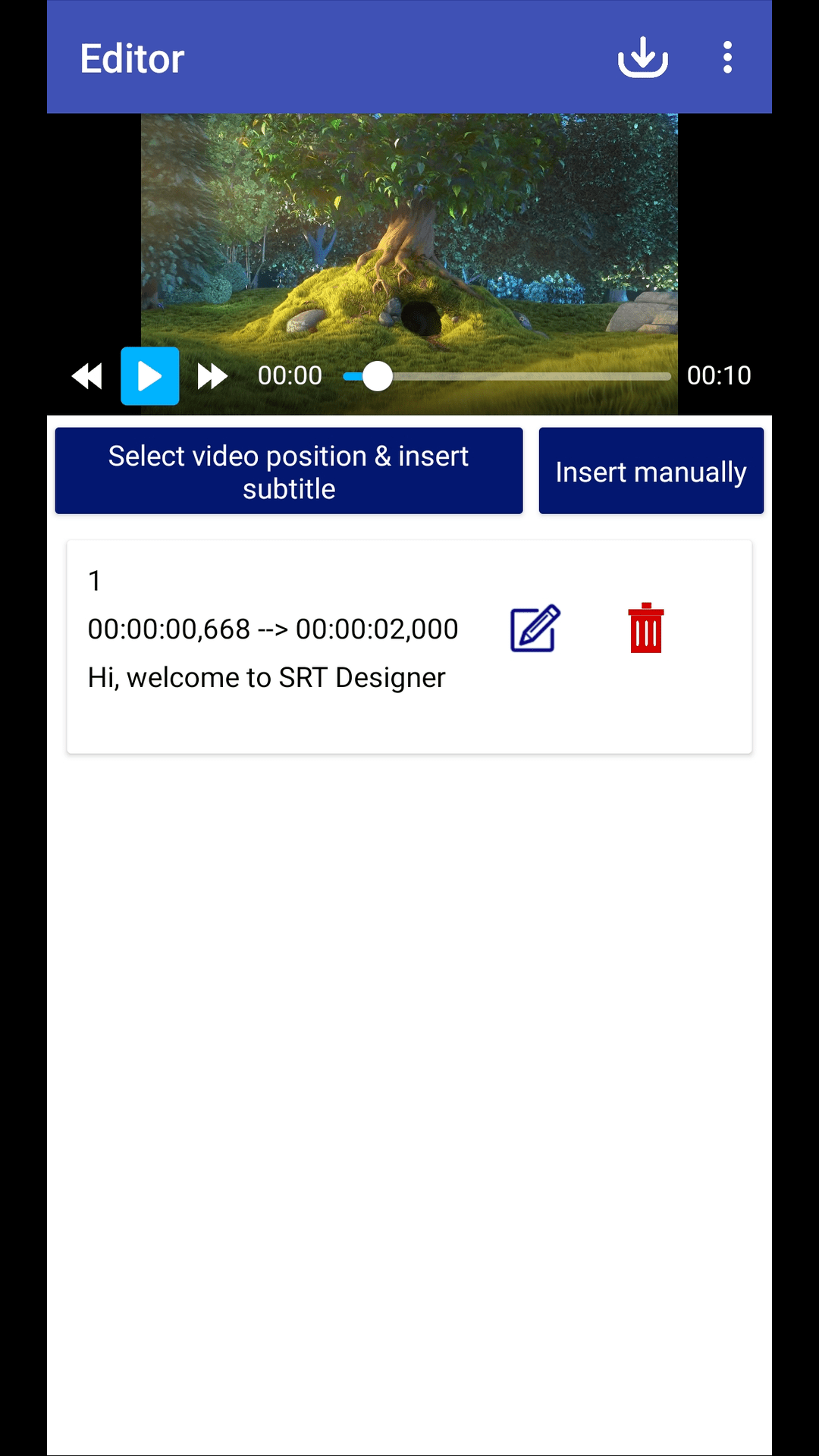Tap the Editor title in the app bar
Image resolution: width=819 pixels, height=1456 pixels.
(132, 57)
